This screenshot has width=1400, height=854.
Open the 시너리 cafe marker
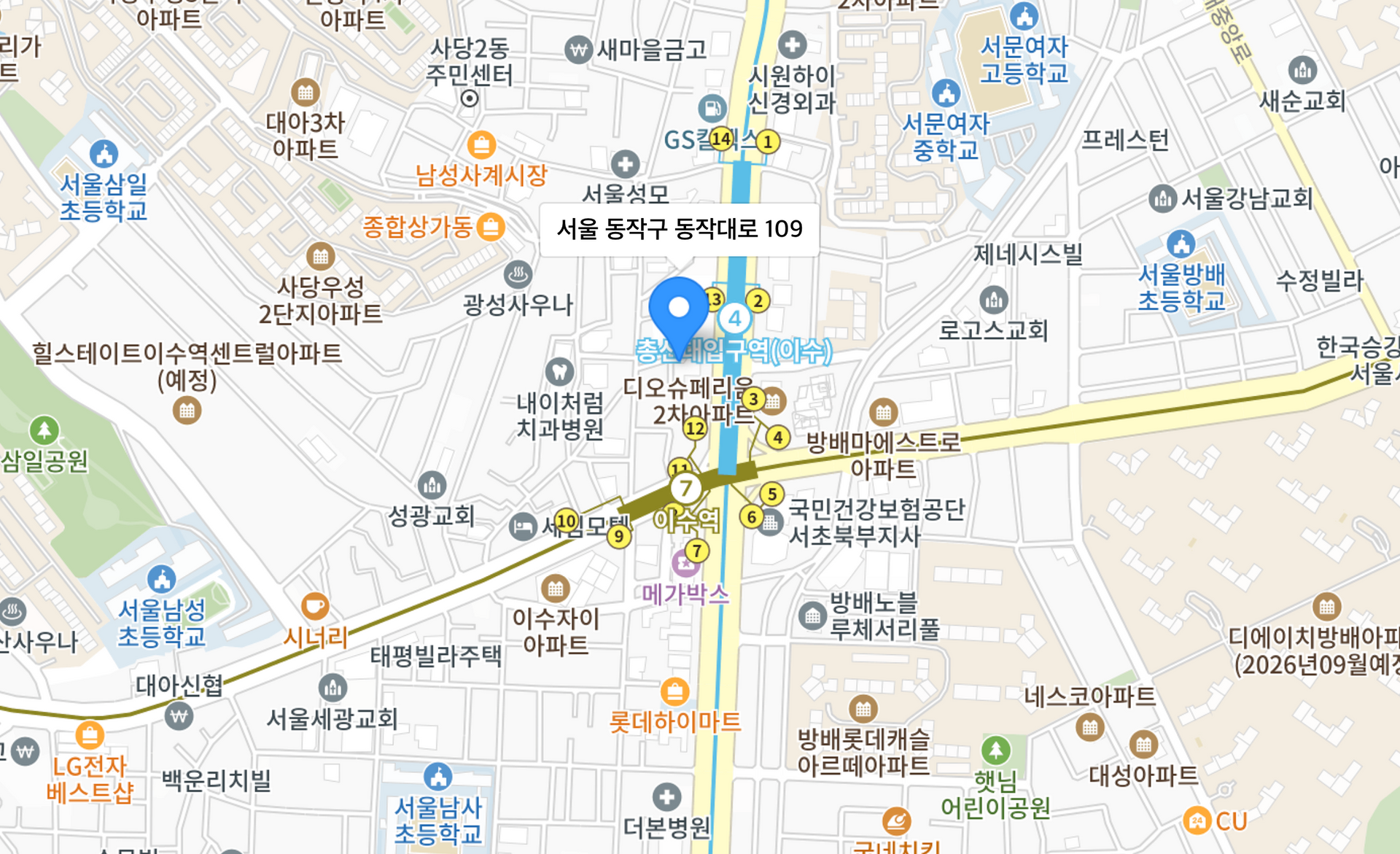[x=315, y=605]
